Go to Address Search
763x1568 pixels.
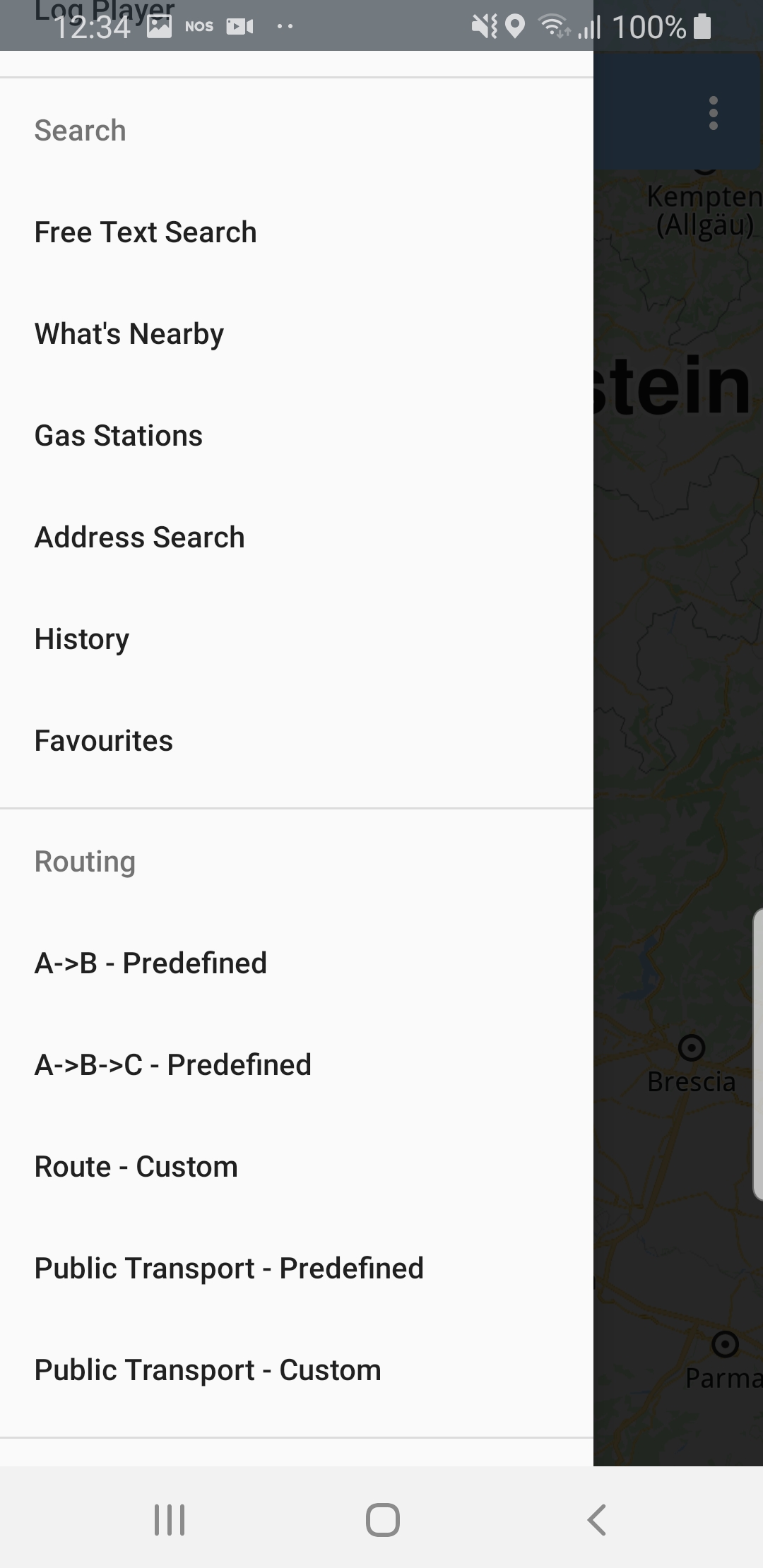tap(297, 537)
